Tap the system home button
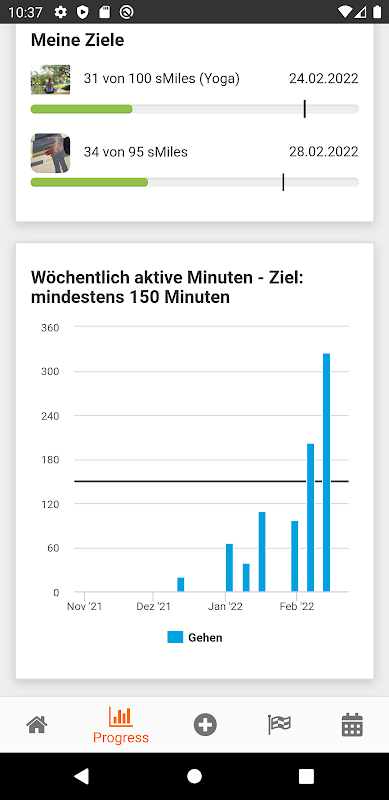This screenshot has width=389, height=800. [194, 776]
